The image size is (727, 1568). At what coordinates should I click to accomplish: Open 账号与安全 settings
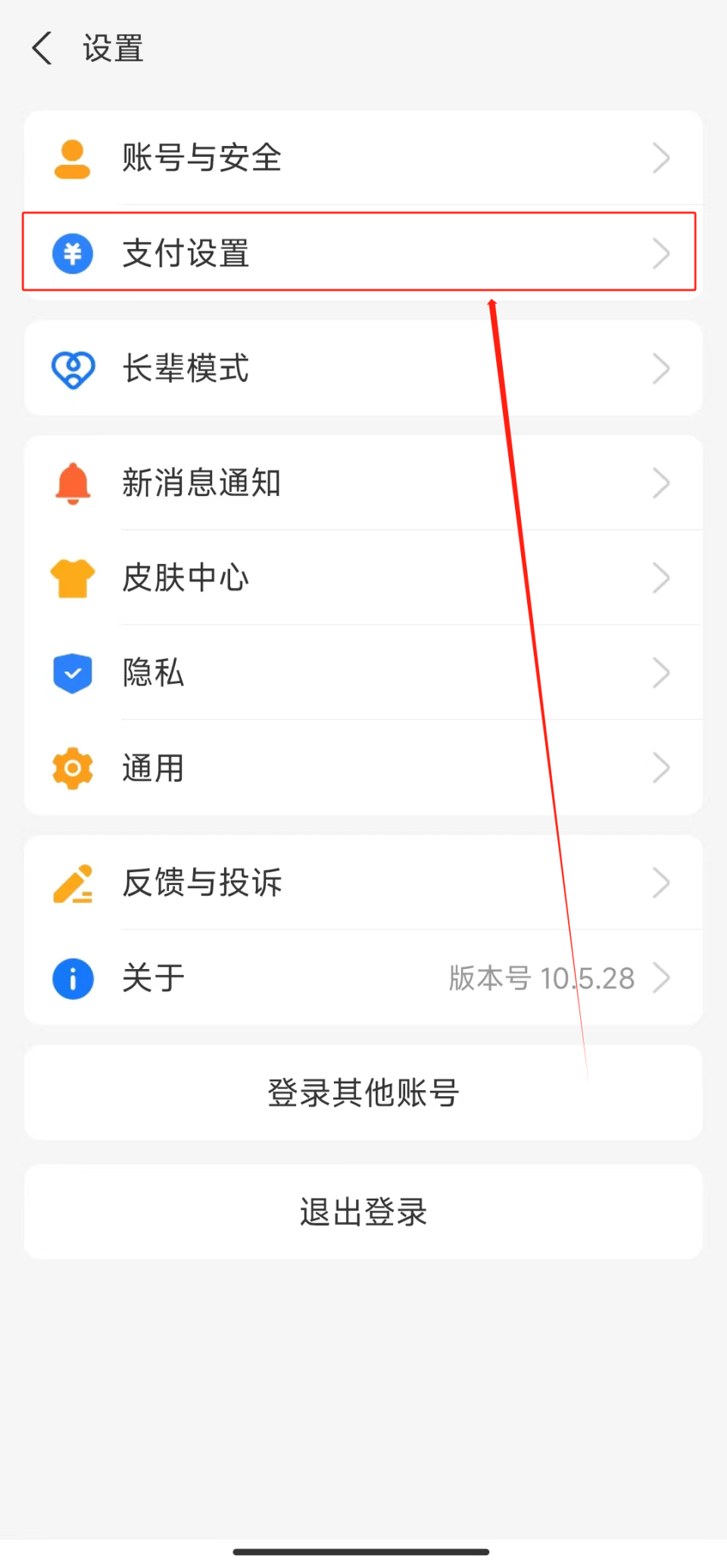tap(363, 157)
